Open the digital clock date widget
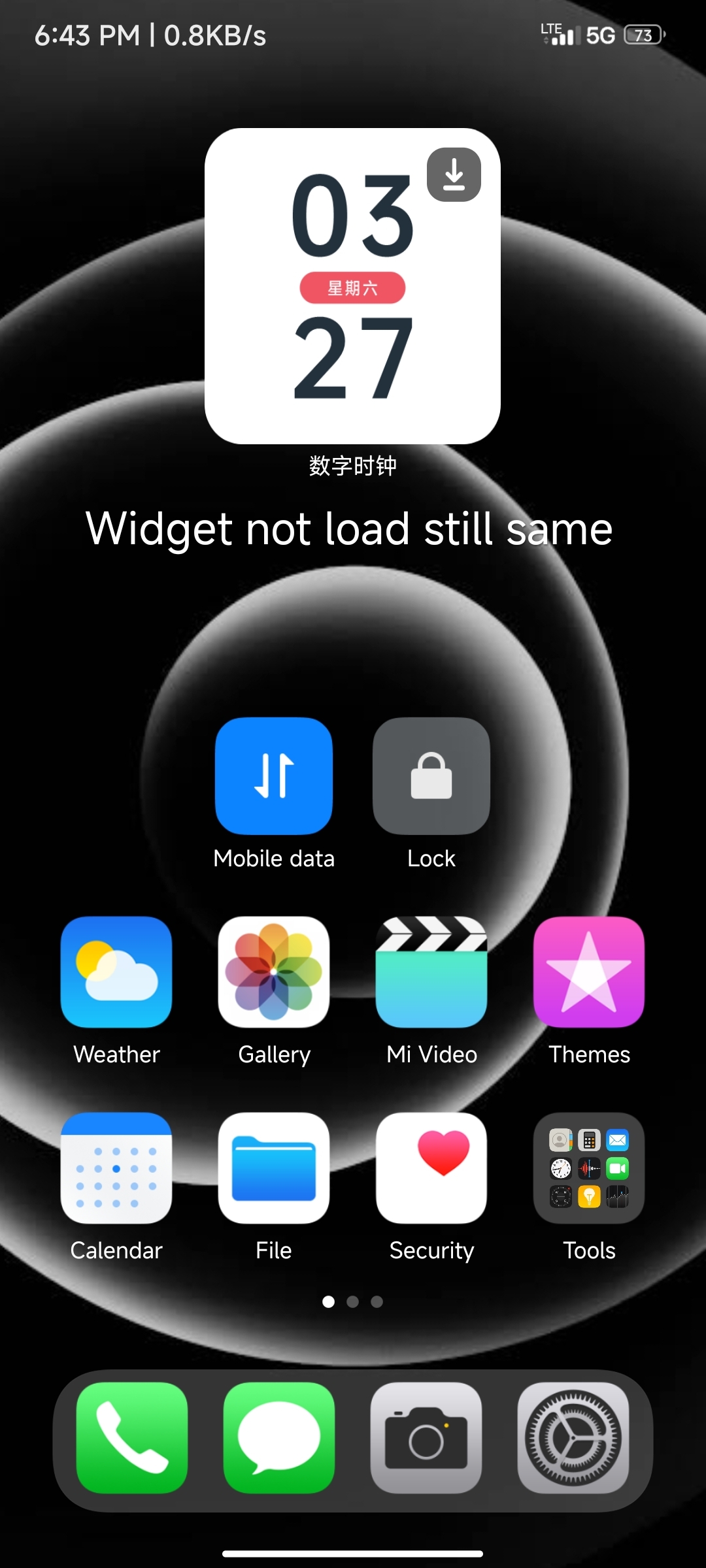This screenshot has width=706, height=1568. coord(352,286)
